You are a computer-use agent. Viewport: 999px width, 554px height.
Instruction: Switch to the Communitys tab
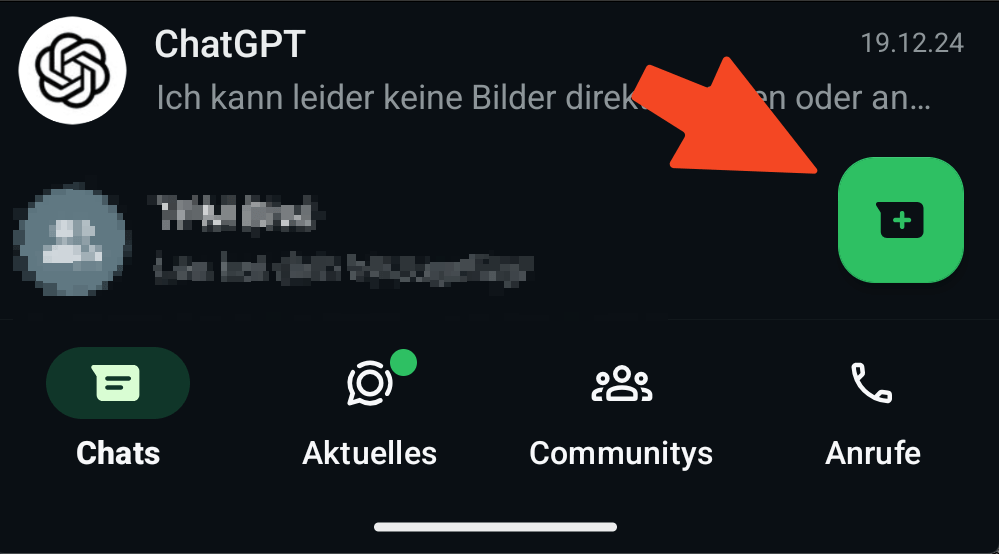[621, 410]
